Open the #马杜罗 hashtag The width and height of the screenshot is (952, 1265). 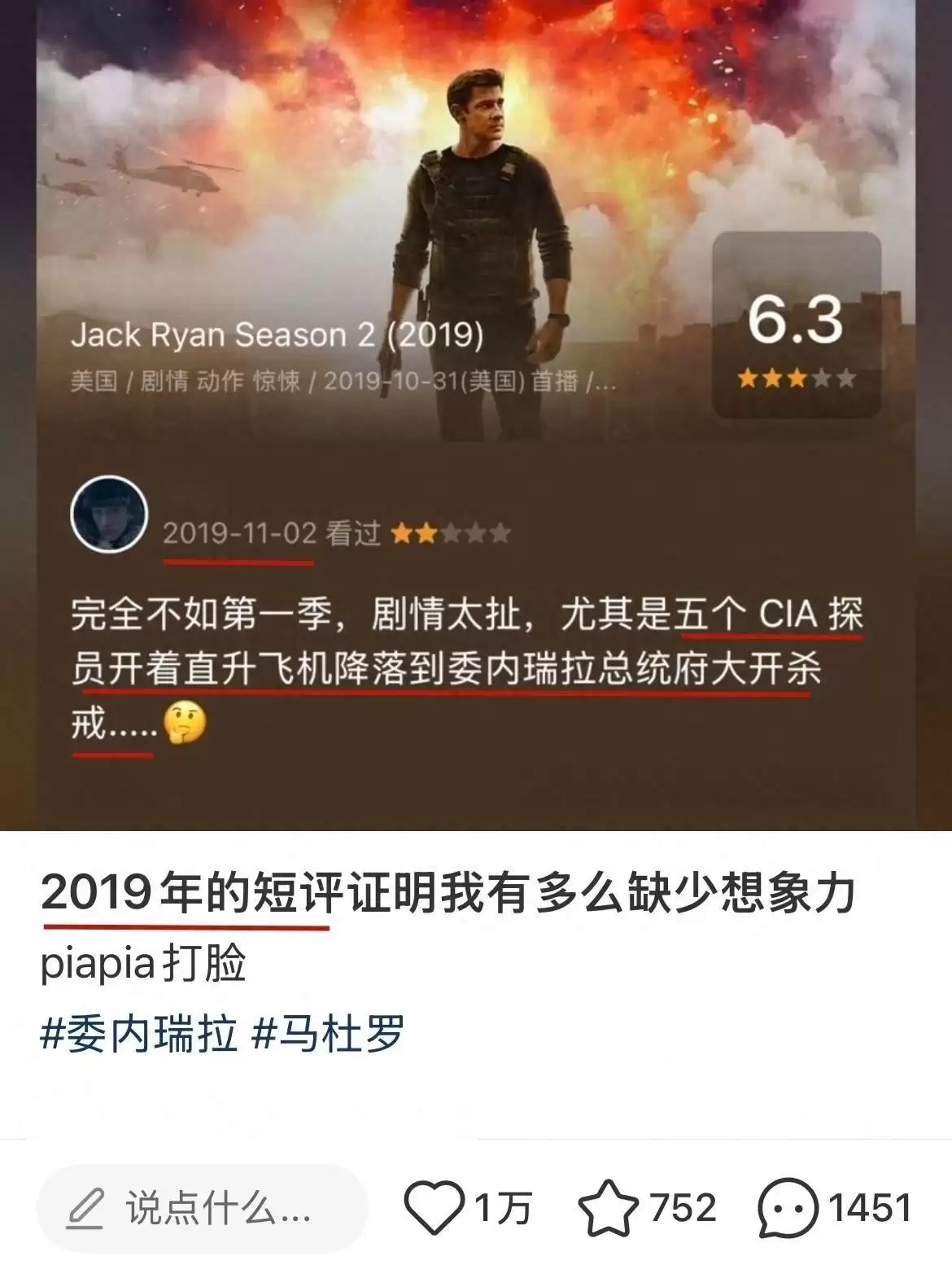(329, 1035)
